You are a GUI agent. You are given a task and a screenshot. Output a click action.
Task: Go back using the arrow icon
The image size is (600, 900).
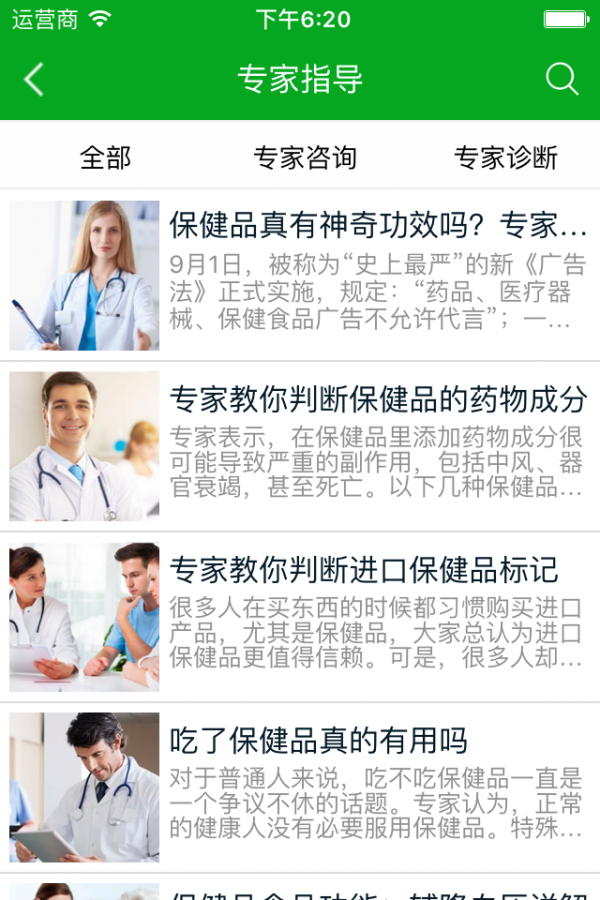(x=35, y=79)
